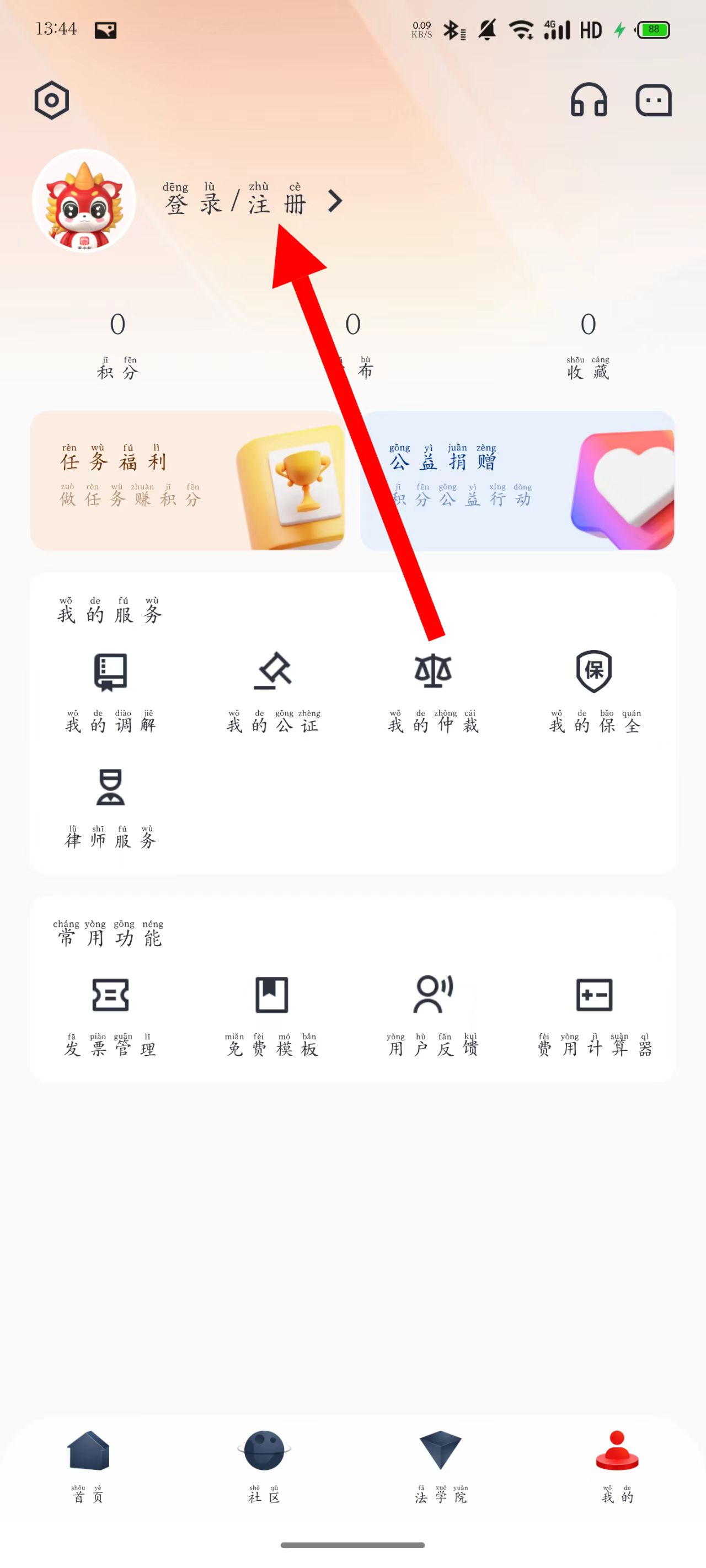View my 收藏 favorites count

click(x=588, y=344)
